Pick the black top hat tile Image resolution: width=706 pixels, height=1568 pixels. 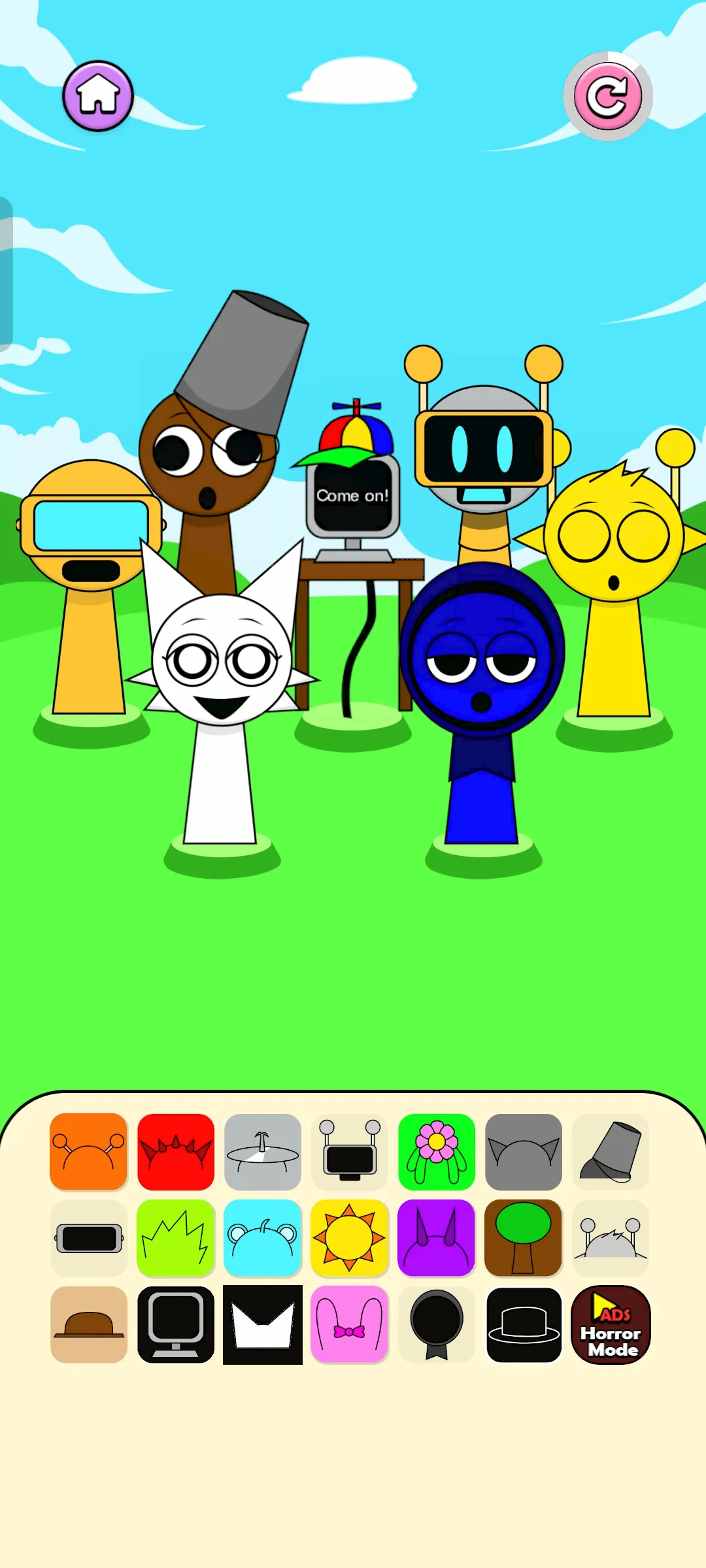coord(524,1324)
